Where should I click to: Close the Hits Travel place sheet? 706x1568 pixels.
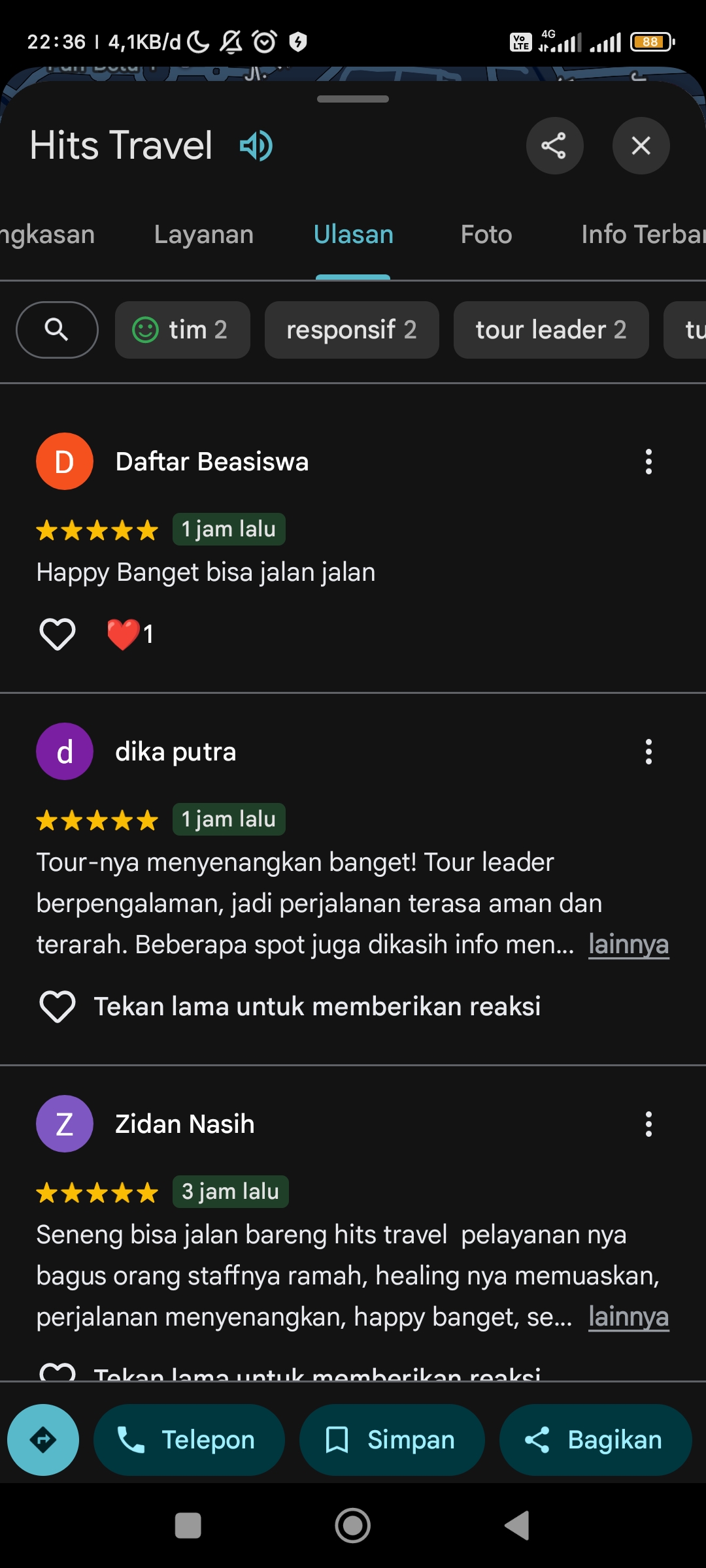tap(641, 146)
